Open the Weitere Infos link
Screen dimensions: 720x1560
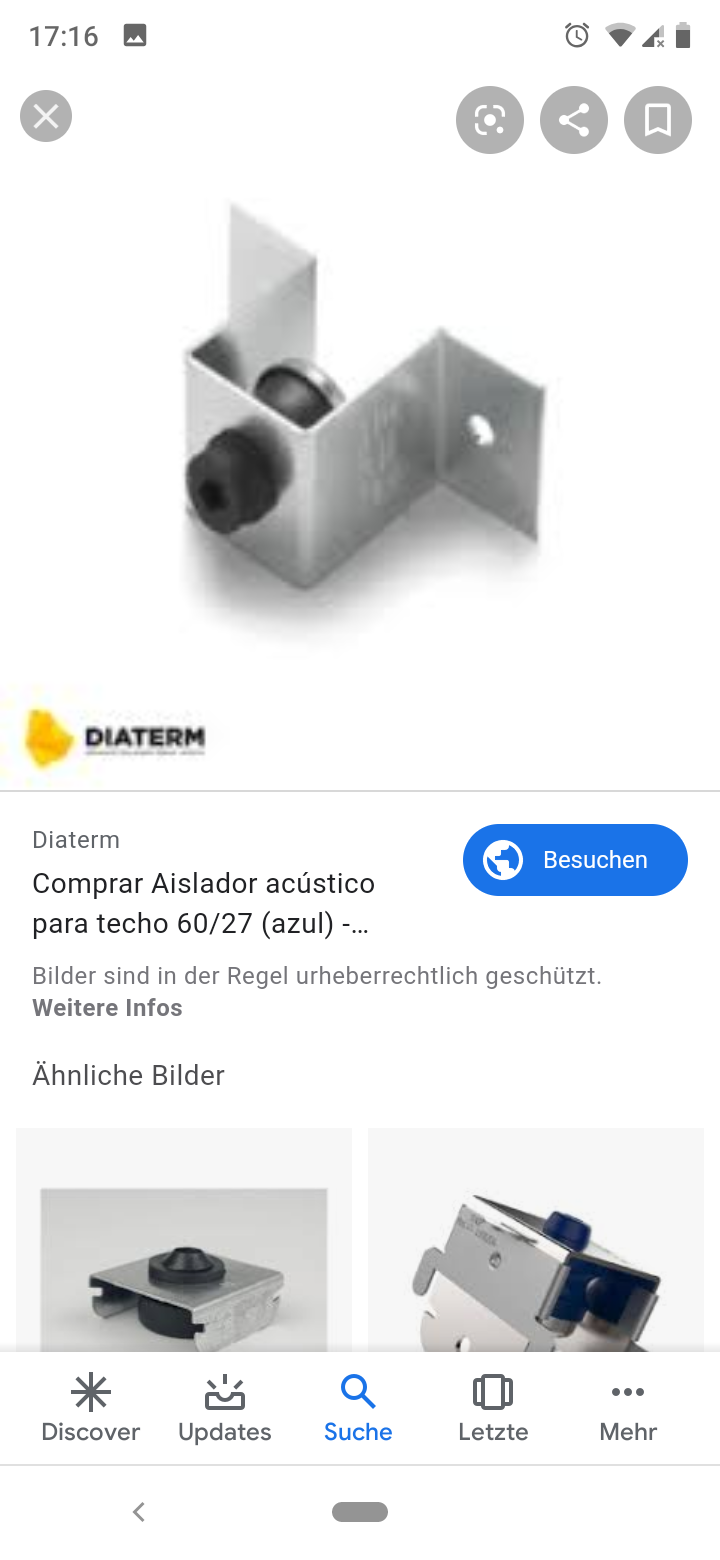pyautogui.click(x=107, y=1008)
